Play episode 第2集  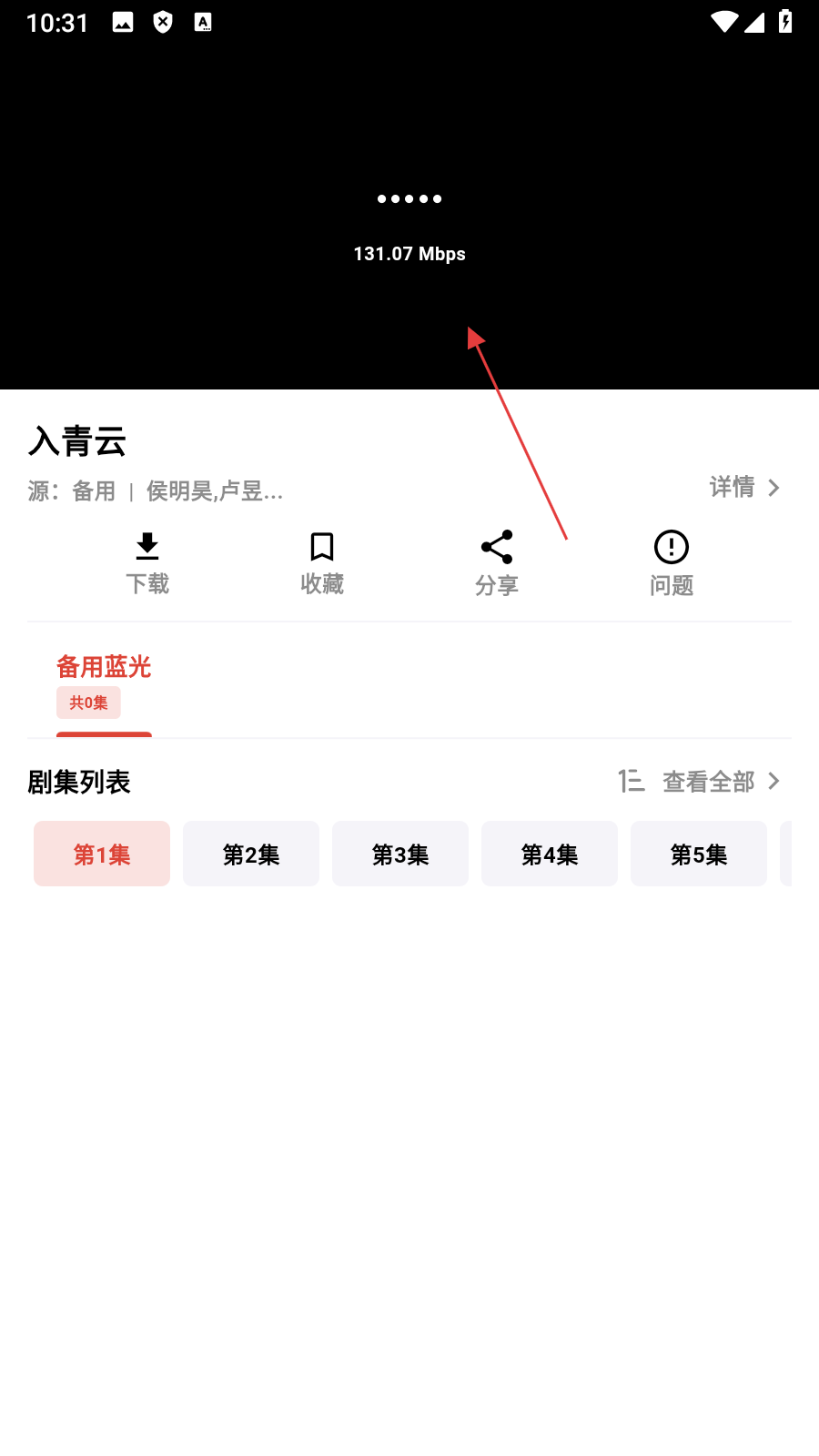[251, 854]
